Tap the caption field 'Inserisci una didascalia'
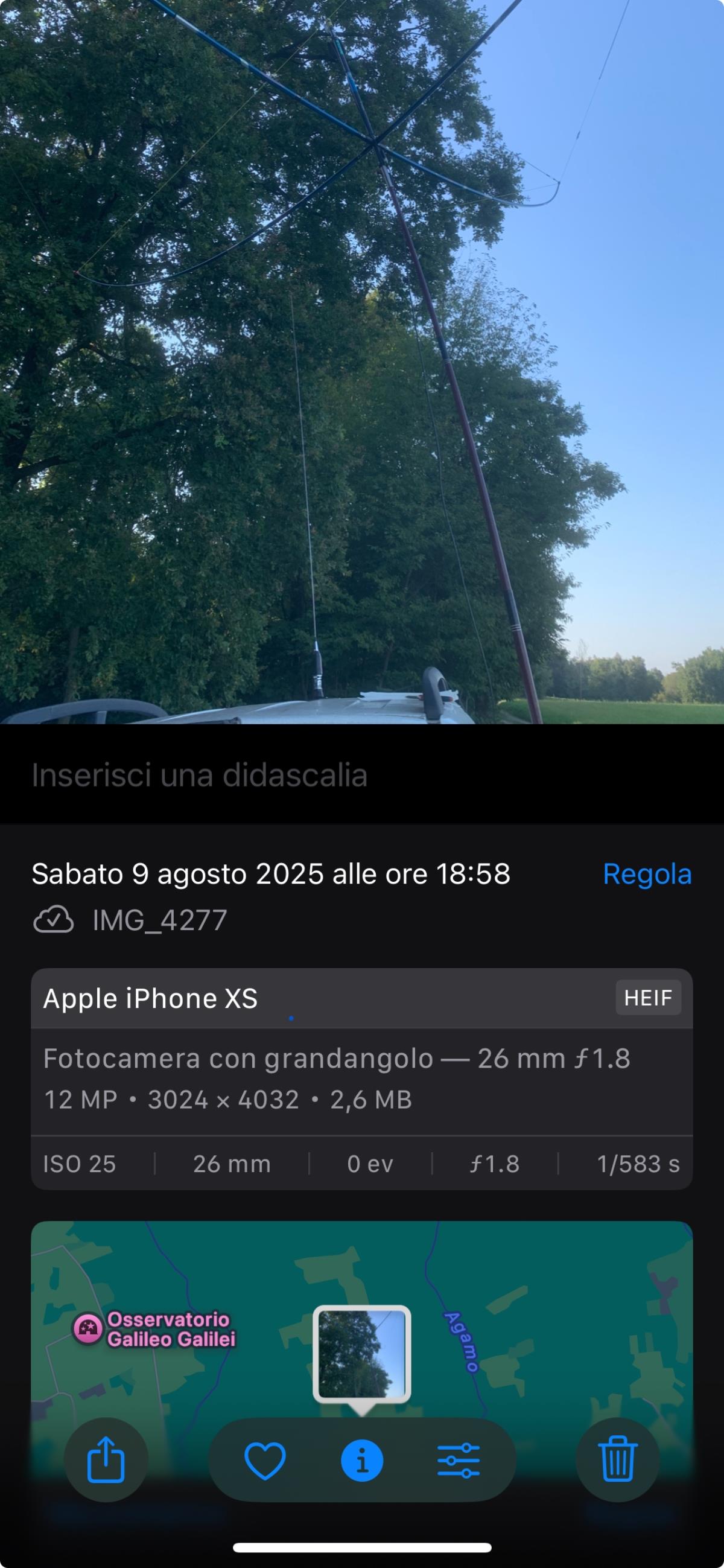 (x=200, y=776)
